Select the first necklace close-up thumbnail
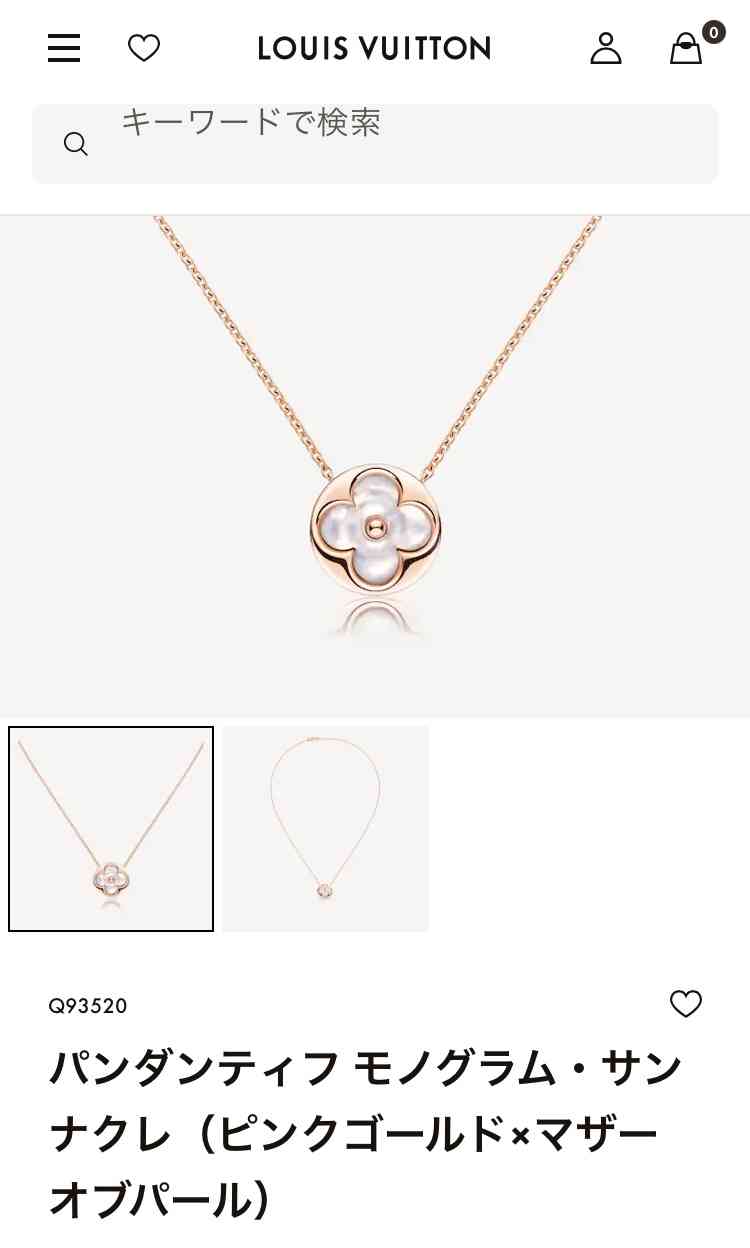Viewport: 750px width, 1248px height. pos(111,829)
